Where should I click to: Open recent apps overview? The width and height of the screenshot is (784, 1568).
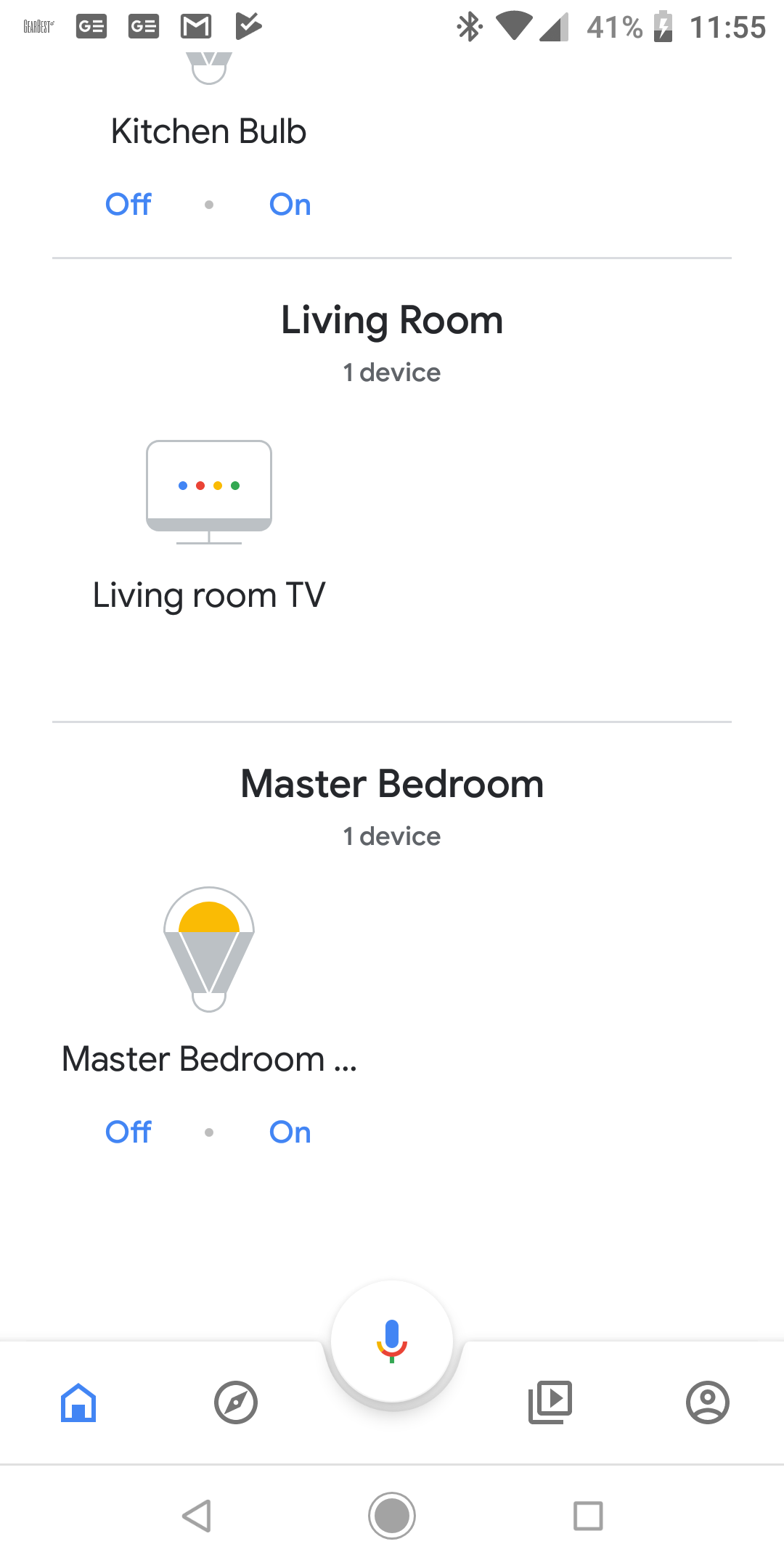pyautogui.click(x=588, y=1516)
